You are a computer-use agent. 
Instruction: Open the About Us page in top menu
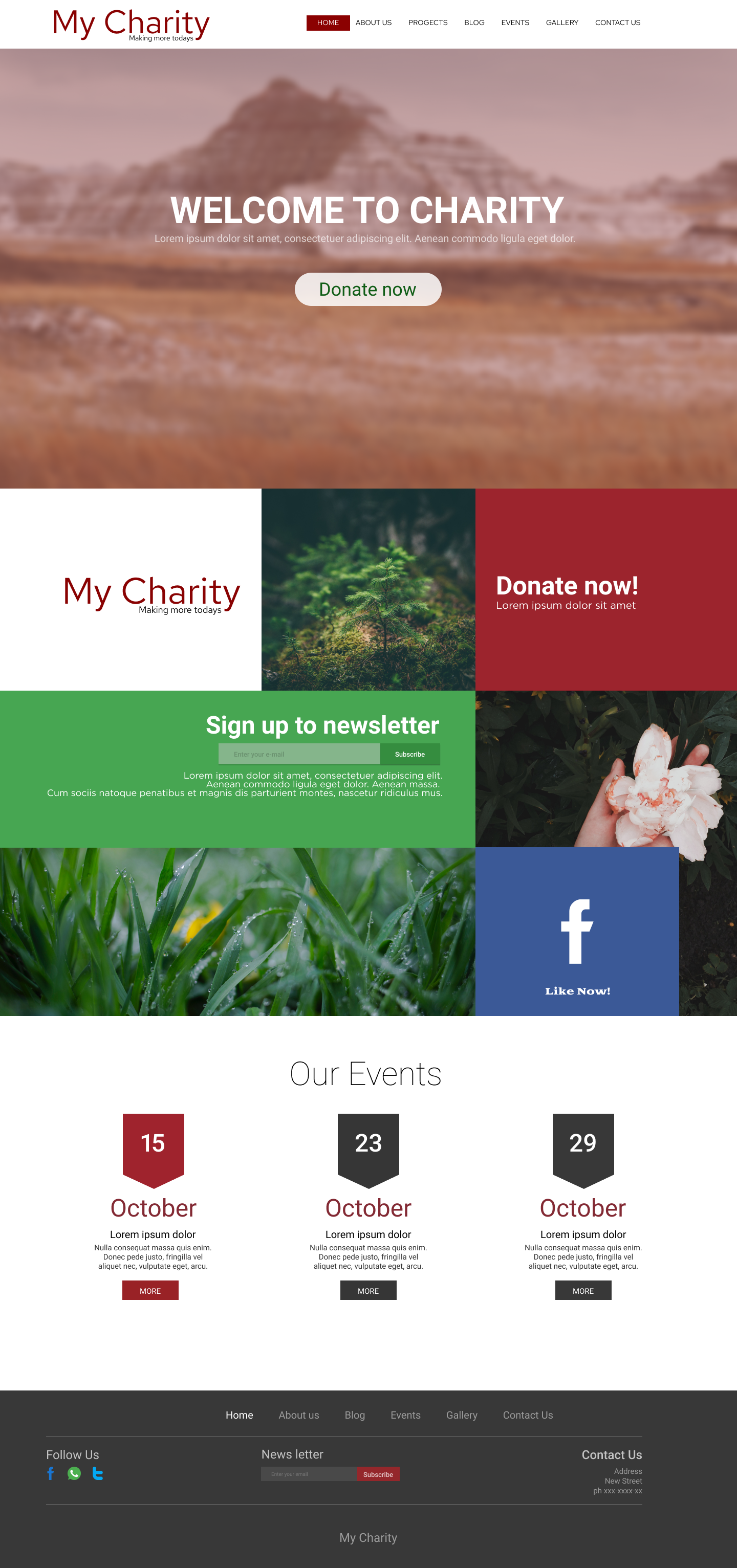374,23
